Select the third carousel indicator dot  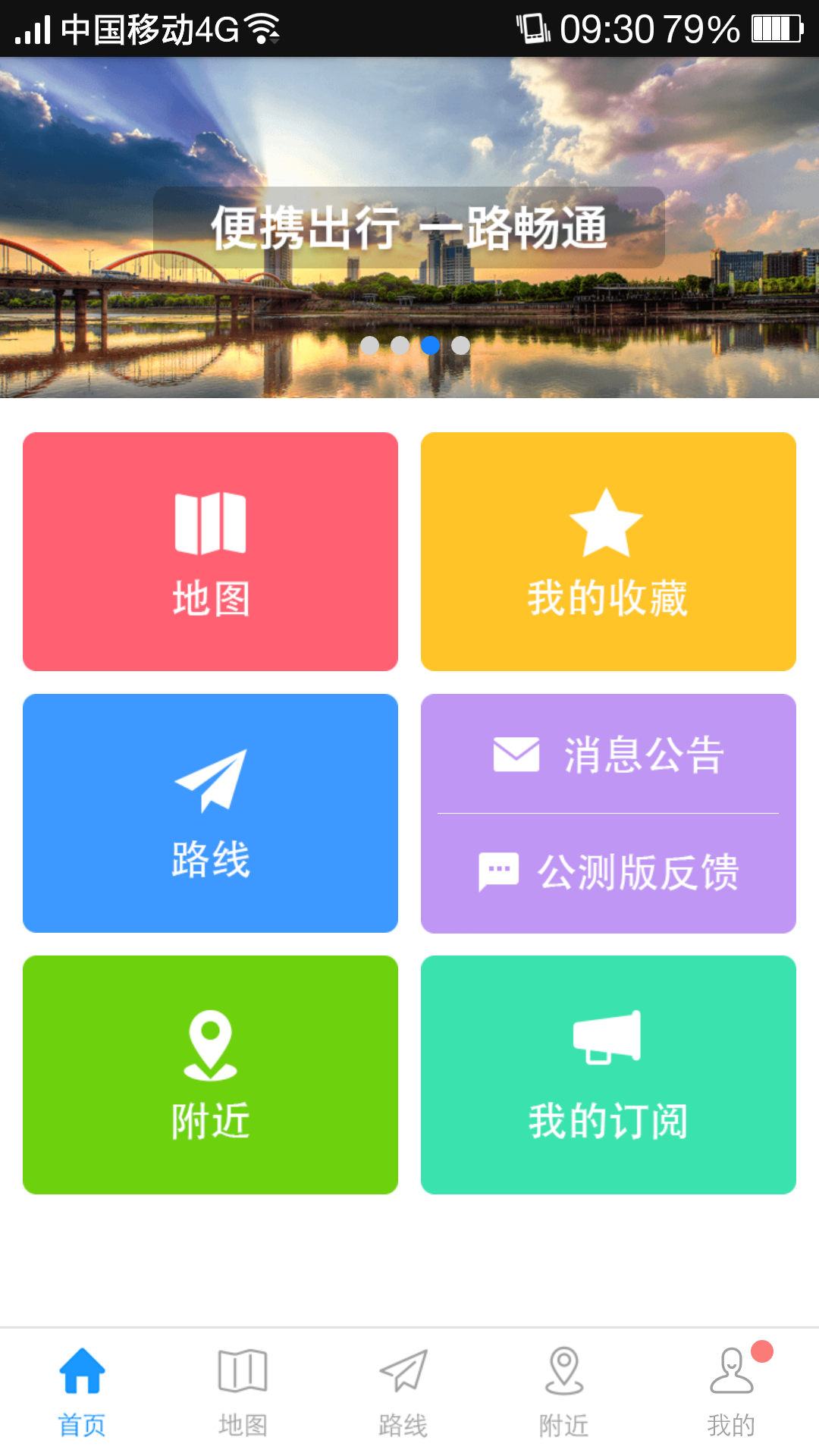click(431, 345)
